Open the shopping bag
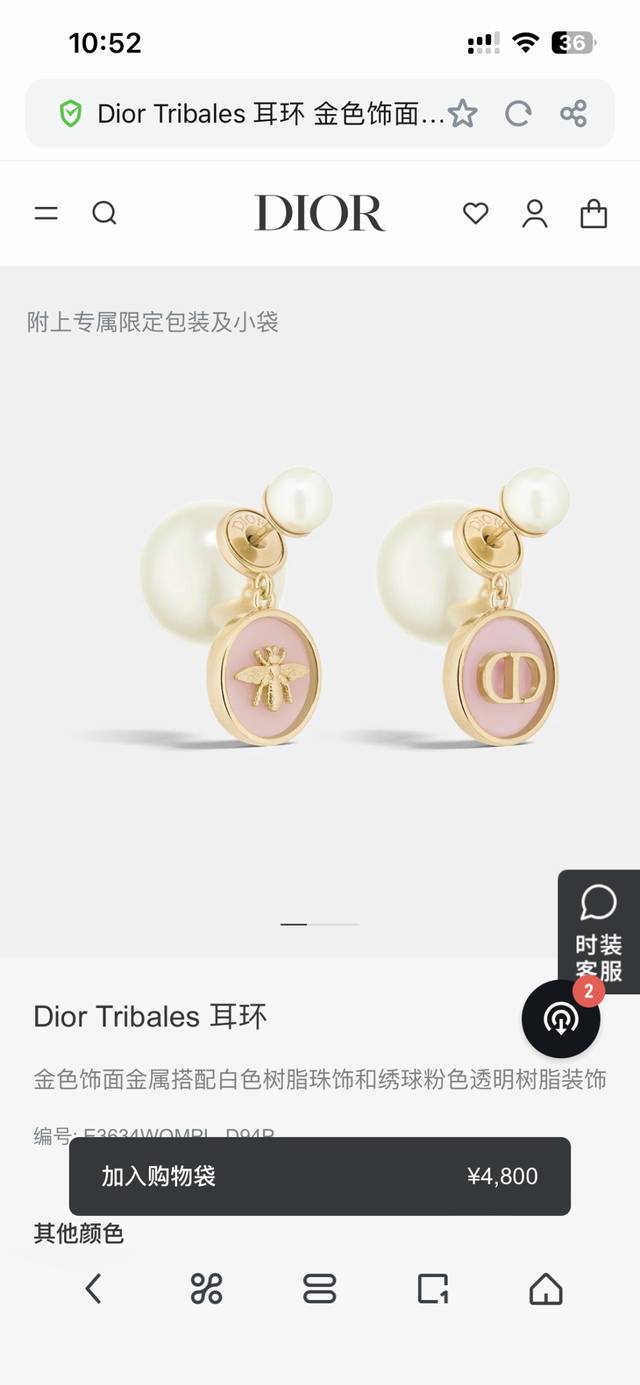The image size is (640, 1385). click(594, 213)
